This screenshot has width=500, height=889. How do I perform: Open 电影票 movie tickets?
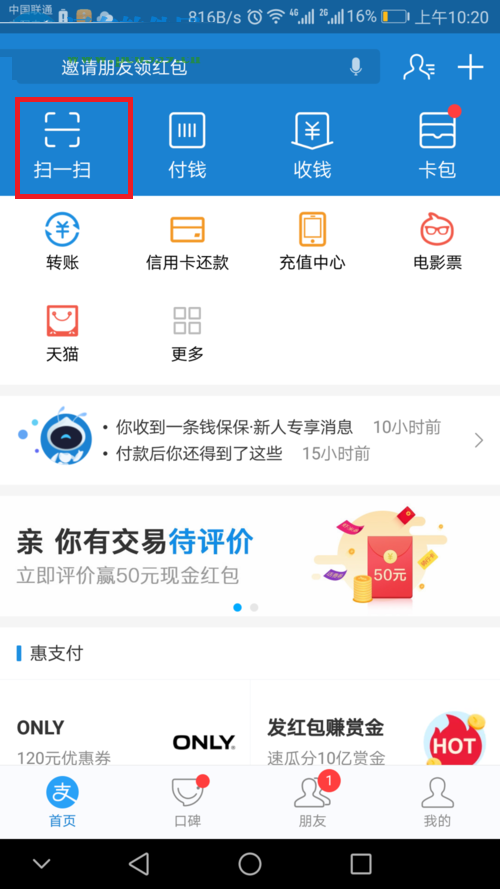[x=437, y=242]
